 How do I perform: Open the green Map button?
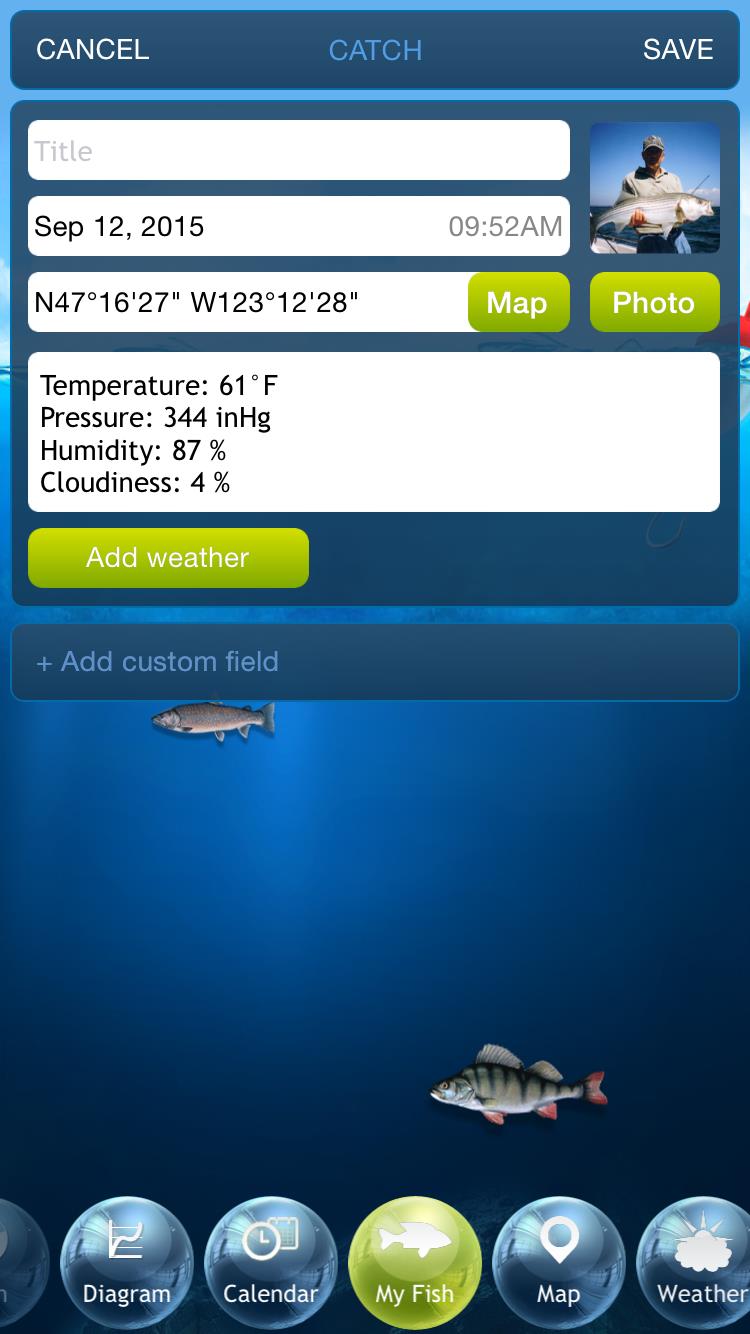click(x=518, y=302)
